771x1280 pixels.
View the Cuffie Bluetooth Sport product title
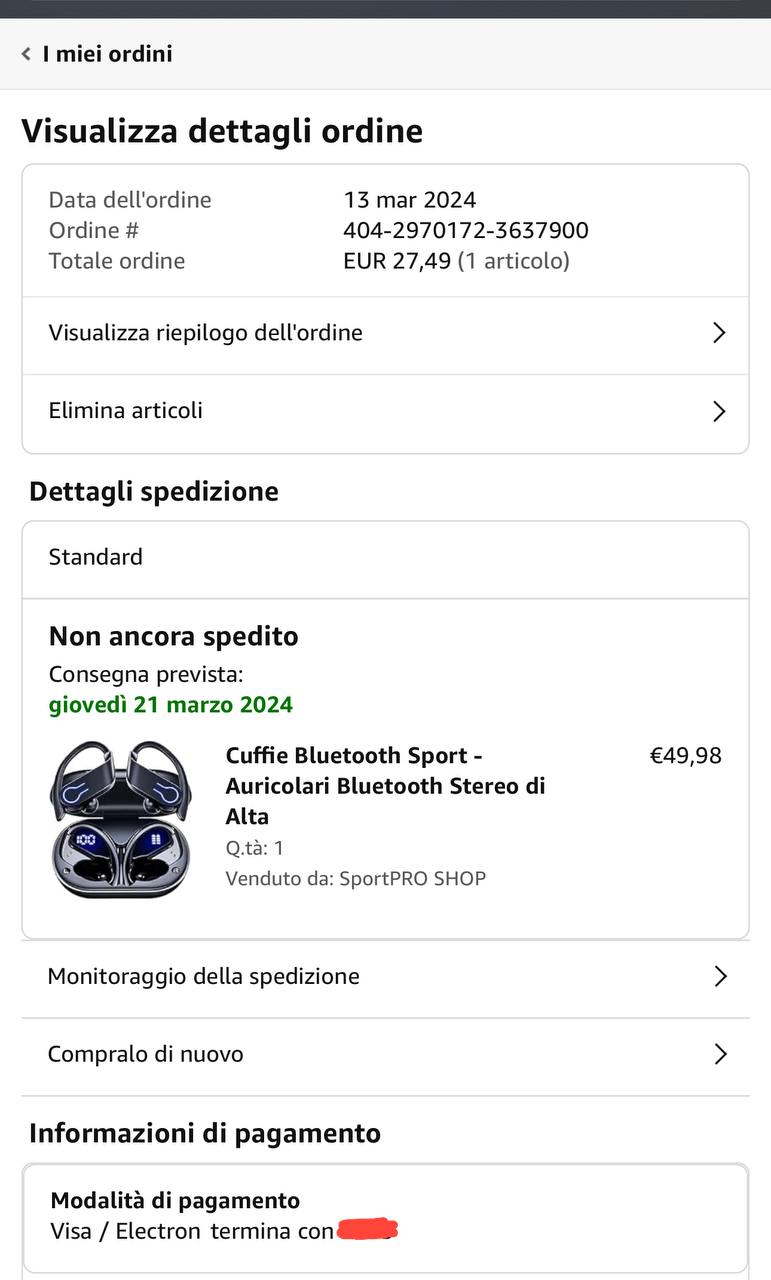point(385,785)
